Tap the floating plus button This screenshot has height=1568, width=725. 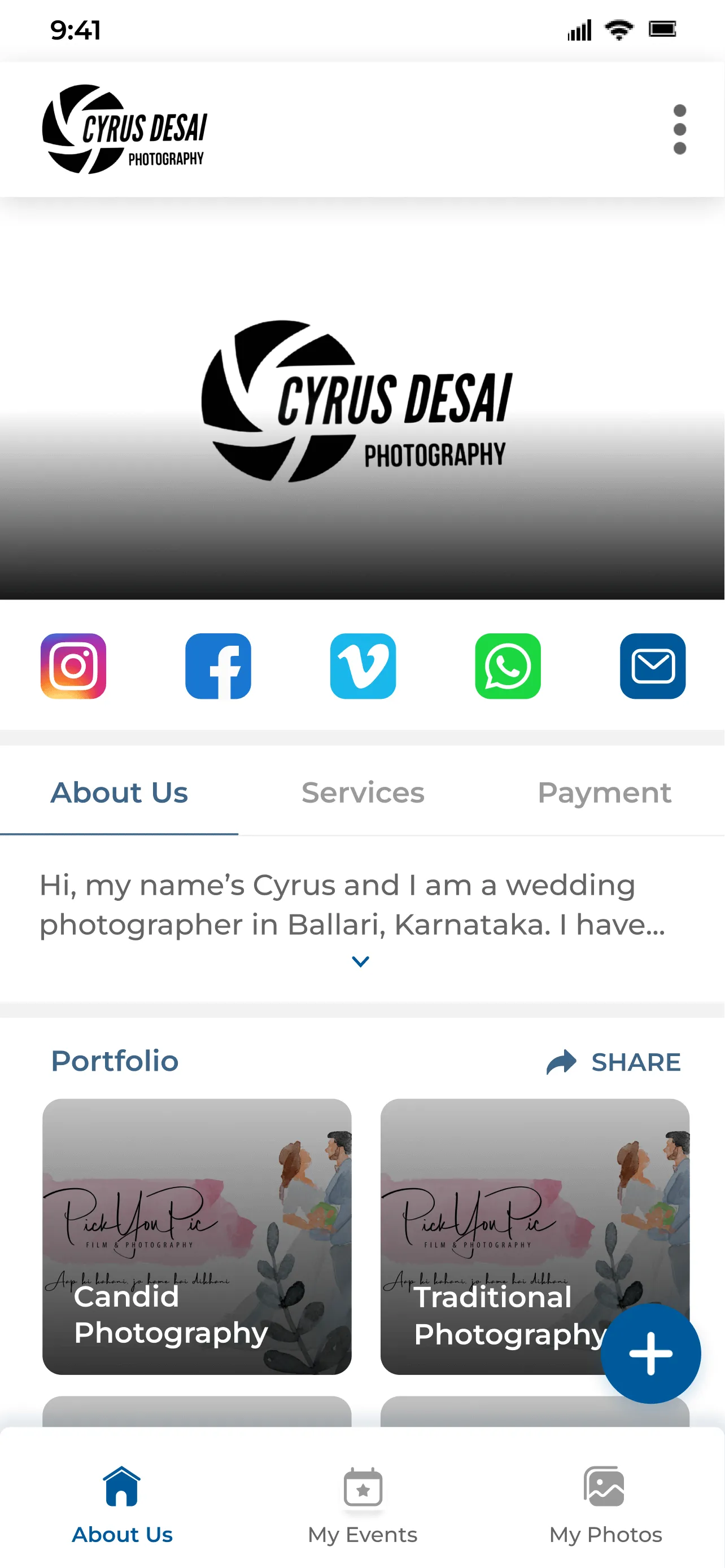point(650,1354)
